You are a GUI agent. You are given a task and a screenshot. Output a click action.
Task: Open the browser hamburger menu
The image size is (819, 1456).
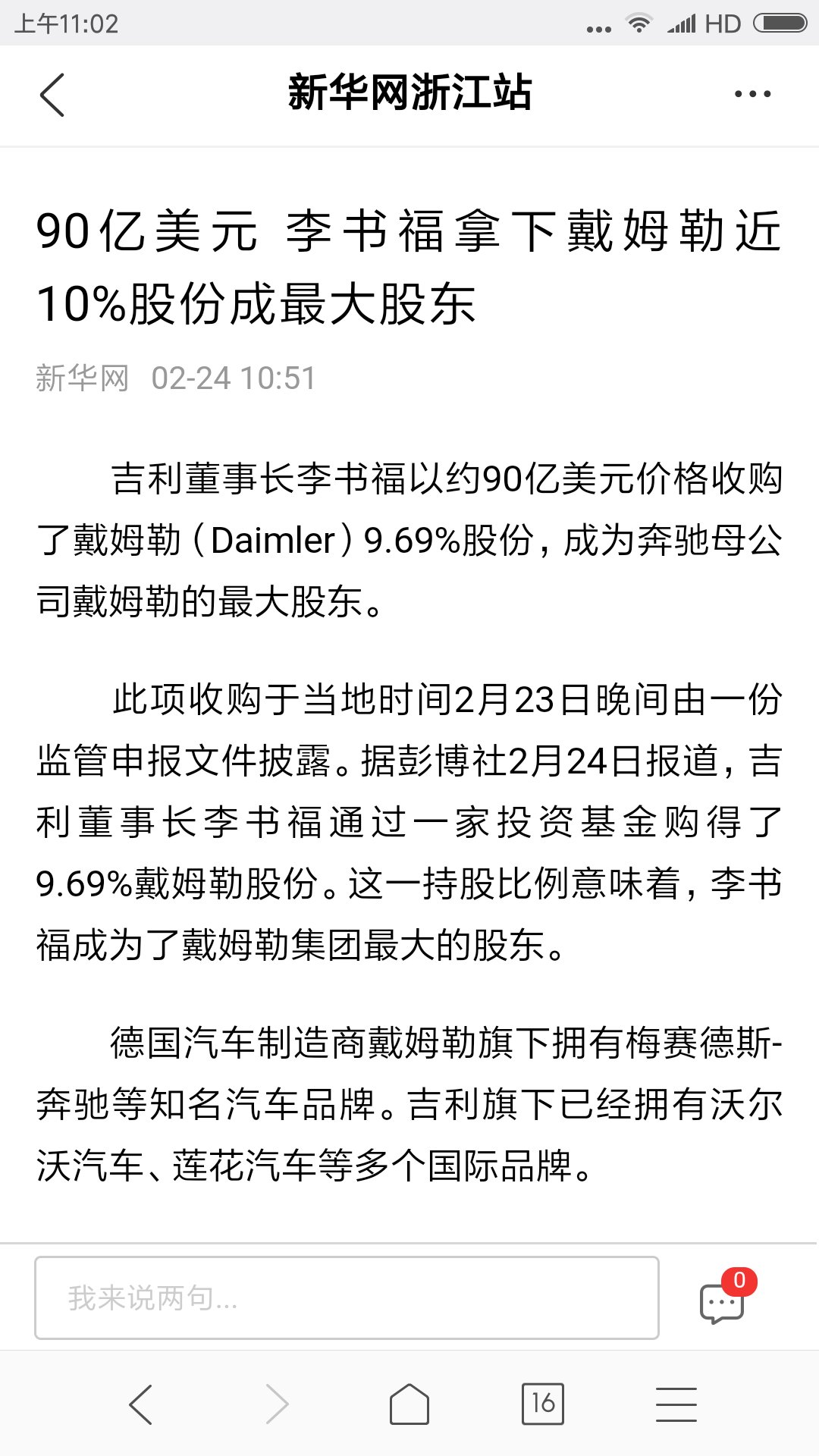tap(676, 1404)
